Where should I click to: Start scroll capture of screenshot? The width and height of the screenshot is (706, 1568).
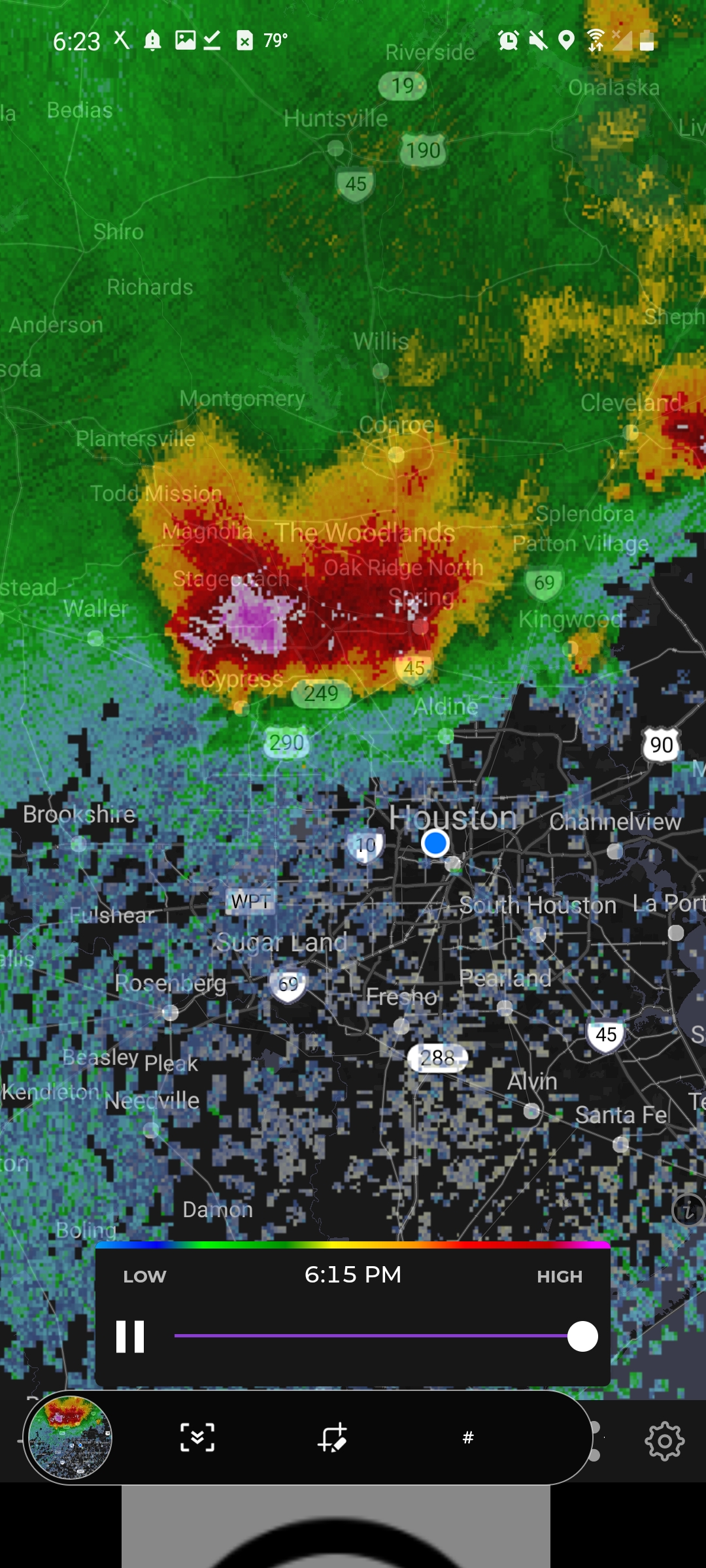(x=197, y=1437)
